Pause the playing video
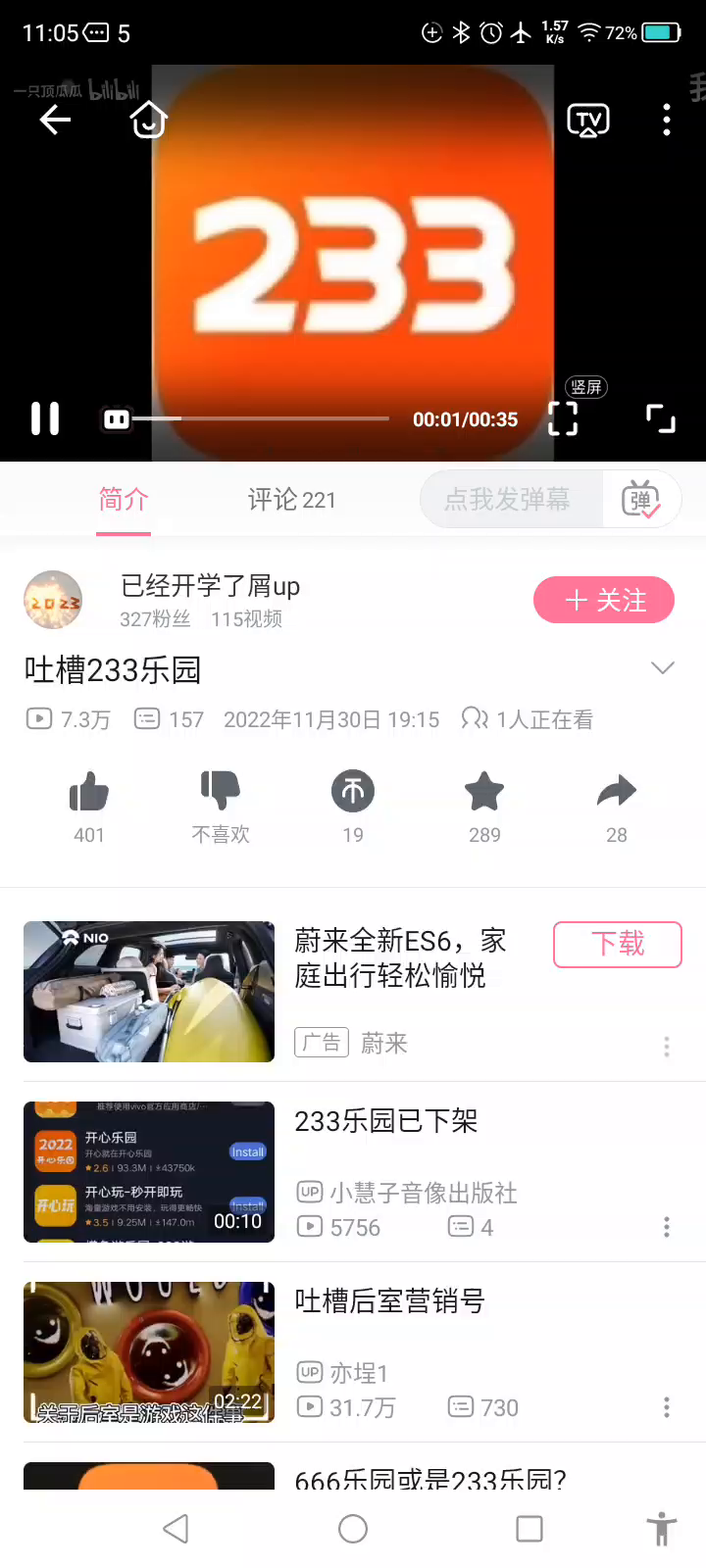 (x=45, y=418)
